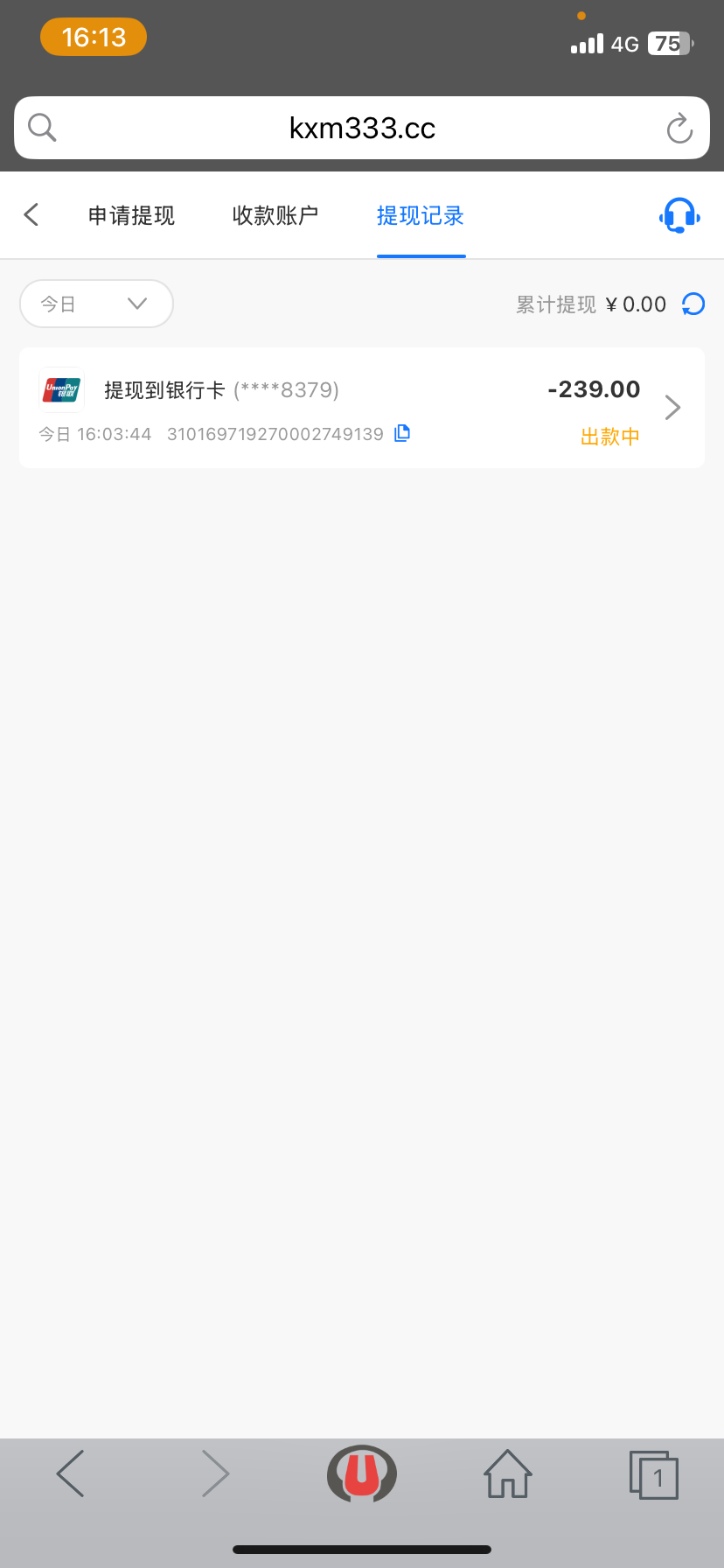Open the browser center menu button
This screenshot has height=1568, width=724.
[362, 1474]
